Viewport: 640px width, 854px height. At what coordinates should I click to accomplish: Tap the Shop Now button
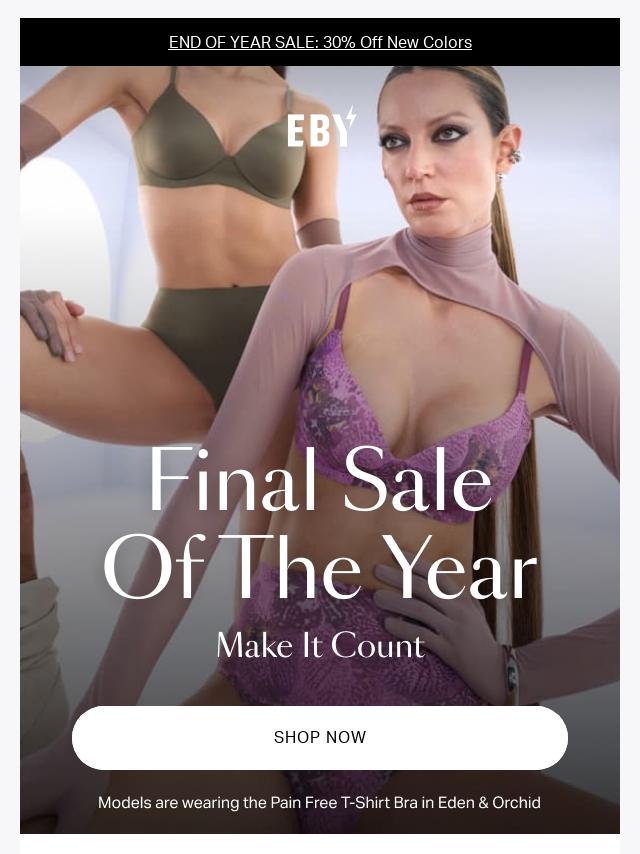[320, 737]
